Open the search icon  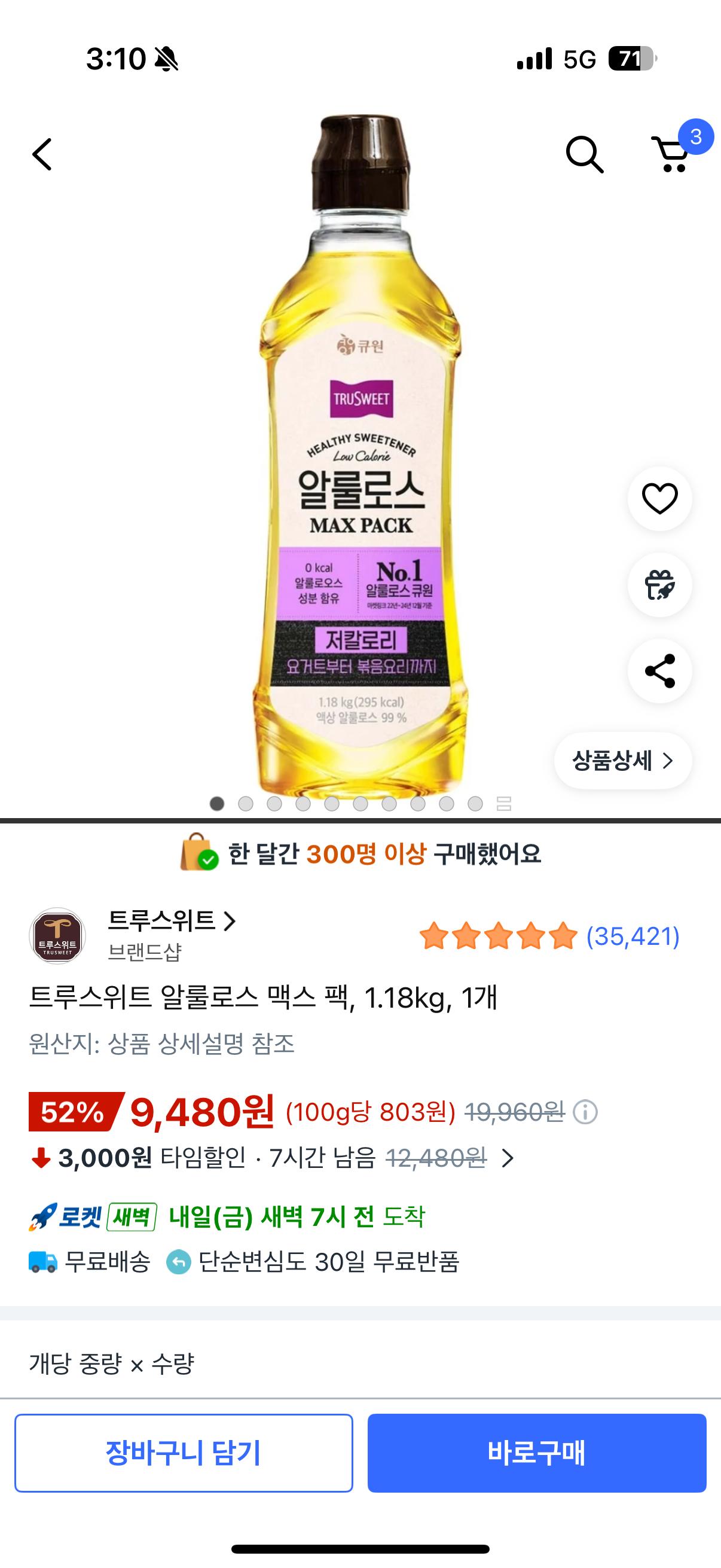pos(586,152)
